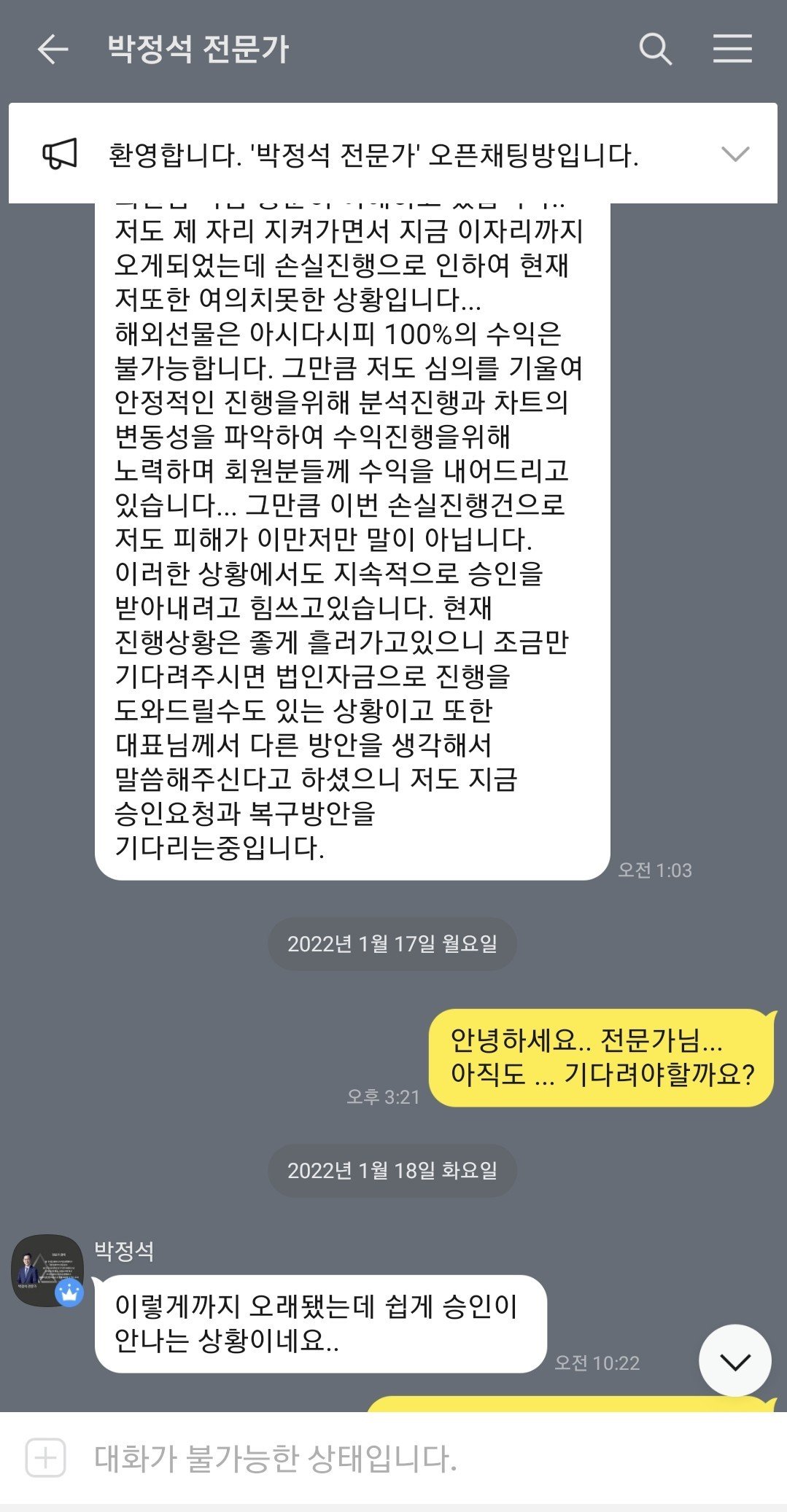Search within this chat room

tap(655, 50)
